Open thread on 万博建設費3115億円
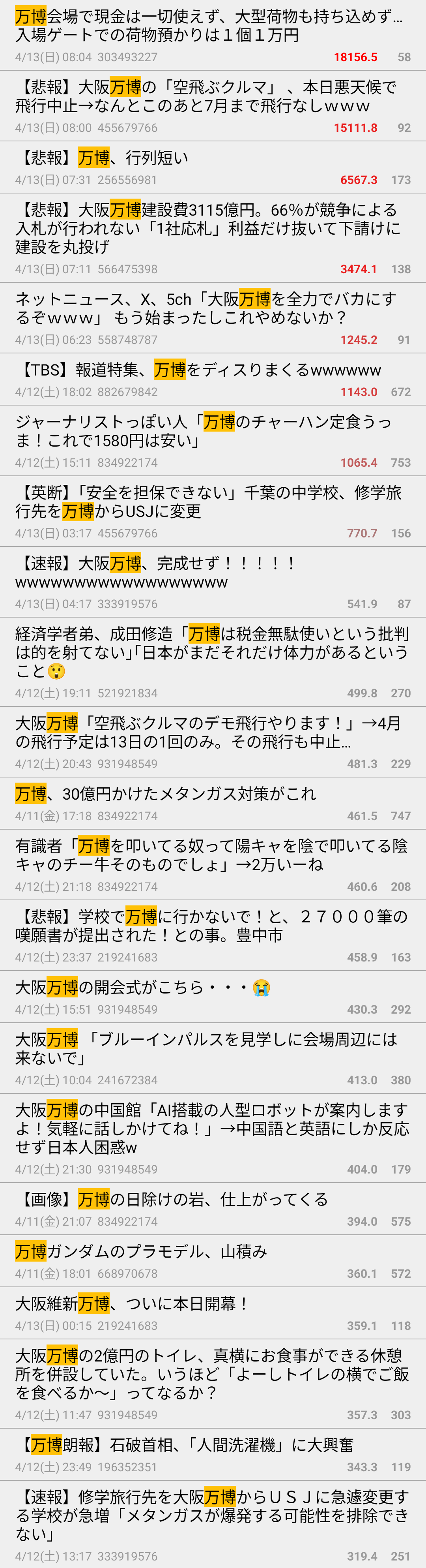Viewport: 426px width, 1568px height. 207,228
